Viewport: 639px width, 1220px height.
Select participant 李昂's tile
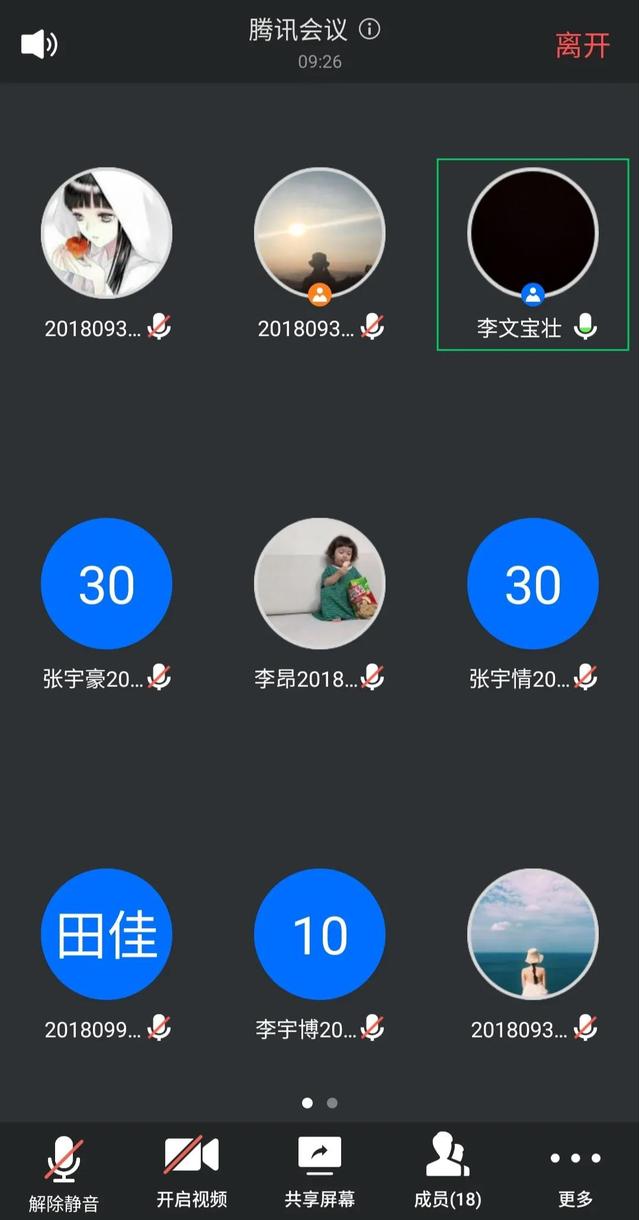pos(320,604)
